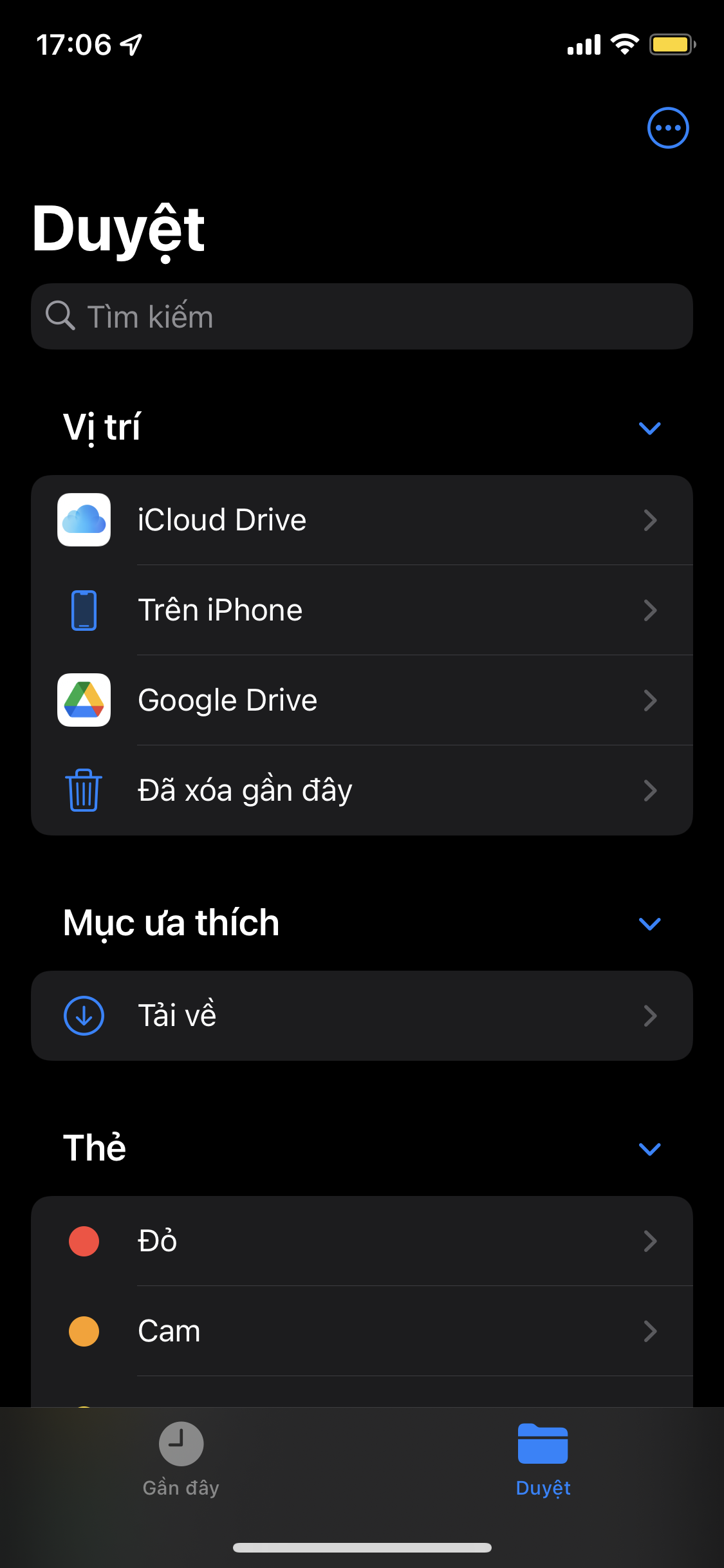
Task: Open Đã xóa gần đây folder
Action: 362,790
